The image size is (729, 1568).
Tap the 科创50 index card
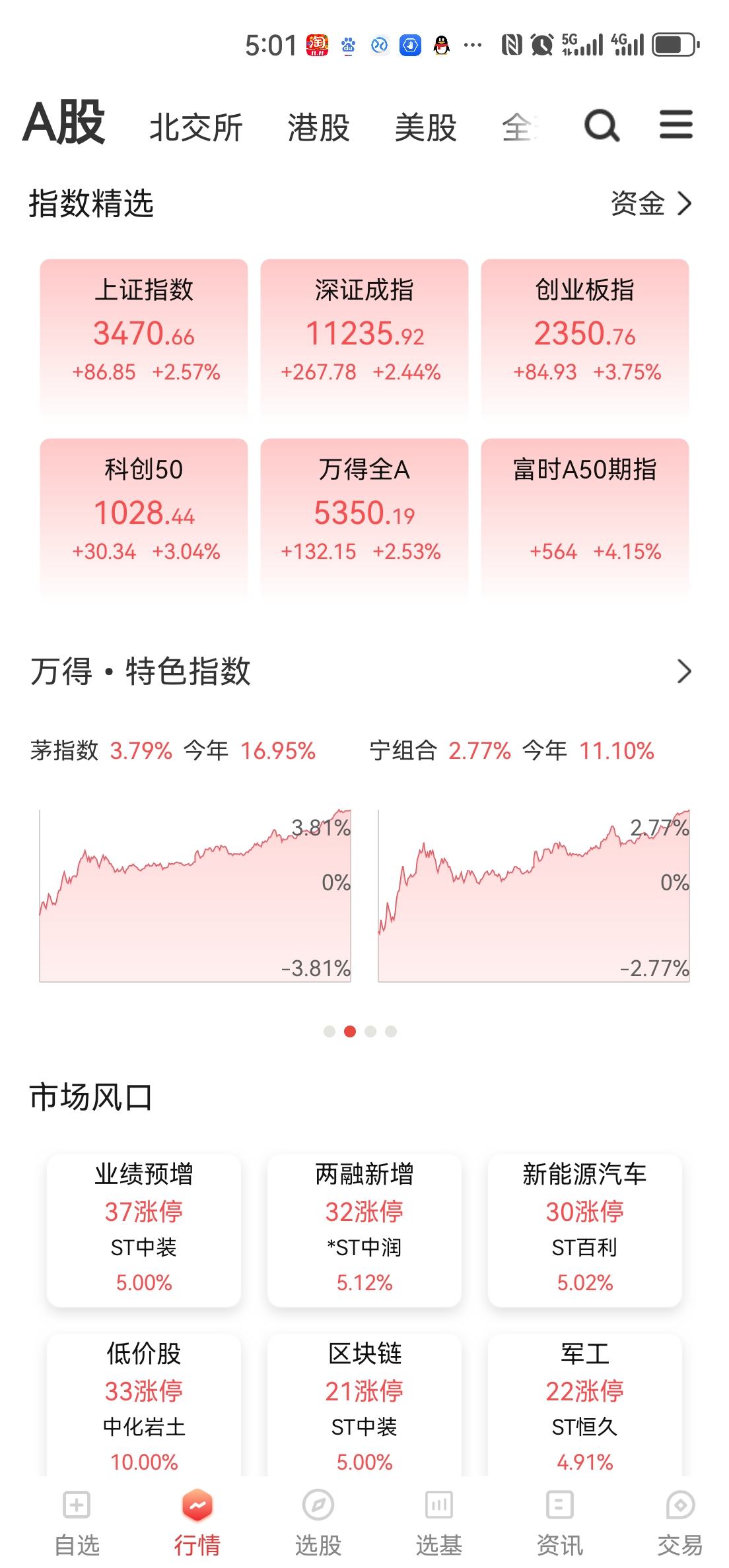click(144, 515)
